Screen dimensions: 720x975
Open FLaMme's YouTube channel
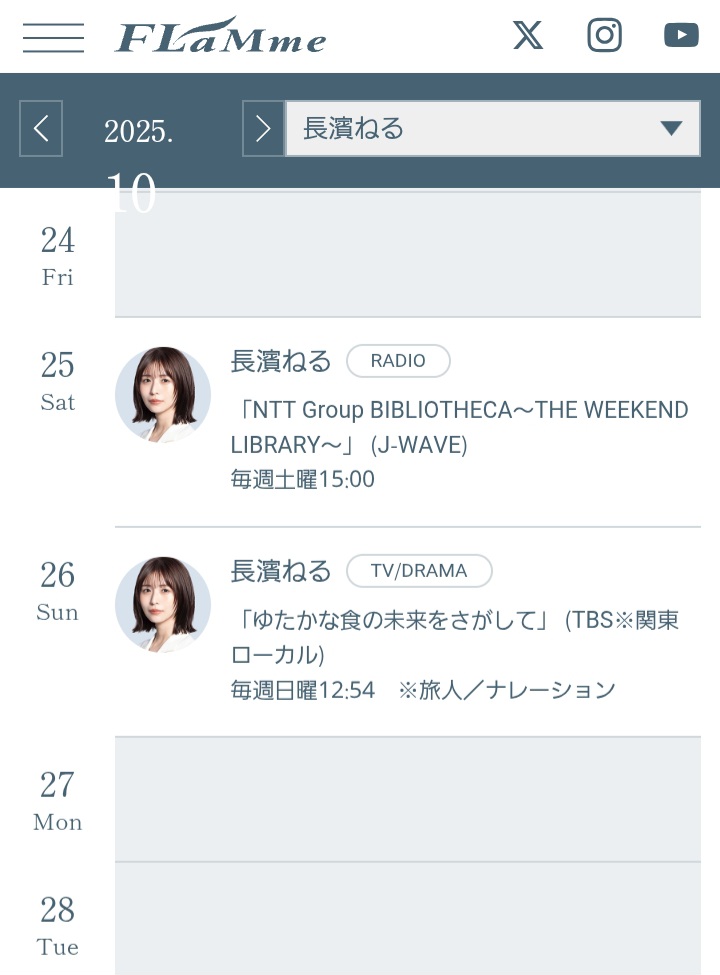point(681,36)
